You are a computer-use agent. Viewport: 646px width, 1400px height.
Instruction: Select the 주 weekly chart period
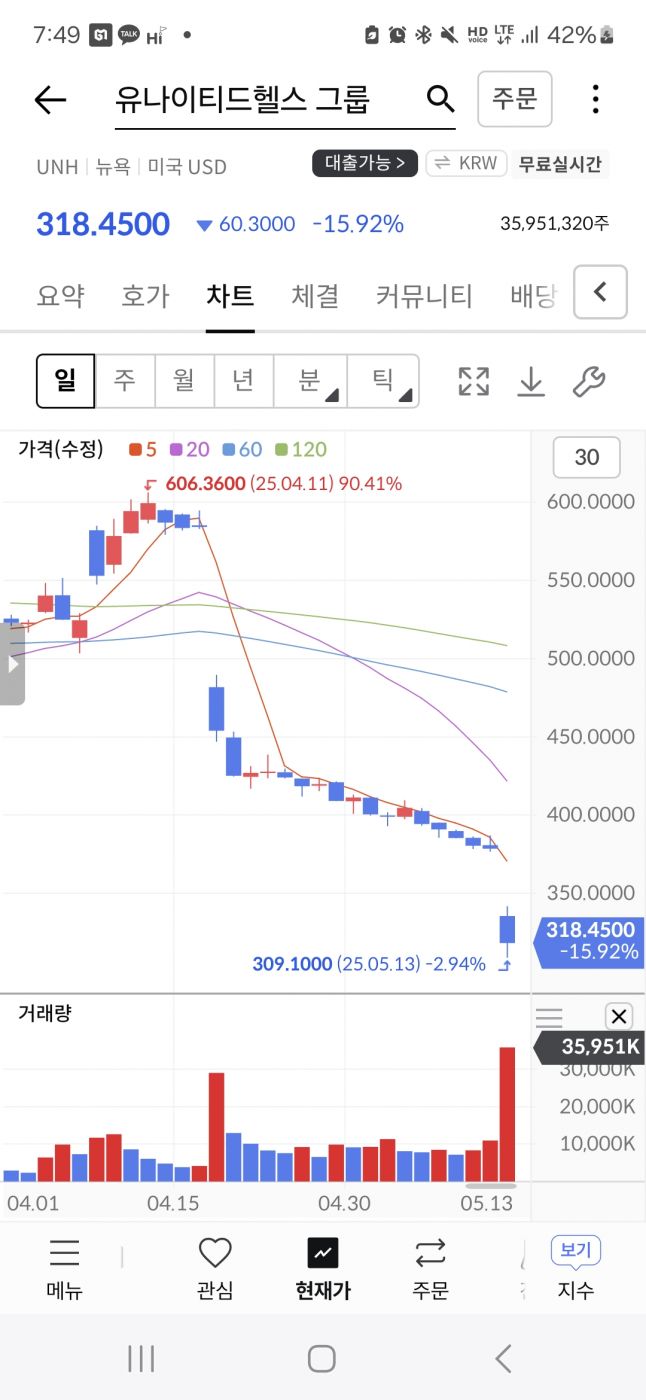pyautogui.click(x=124, y=381)
